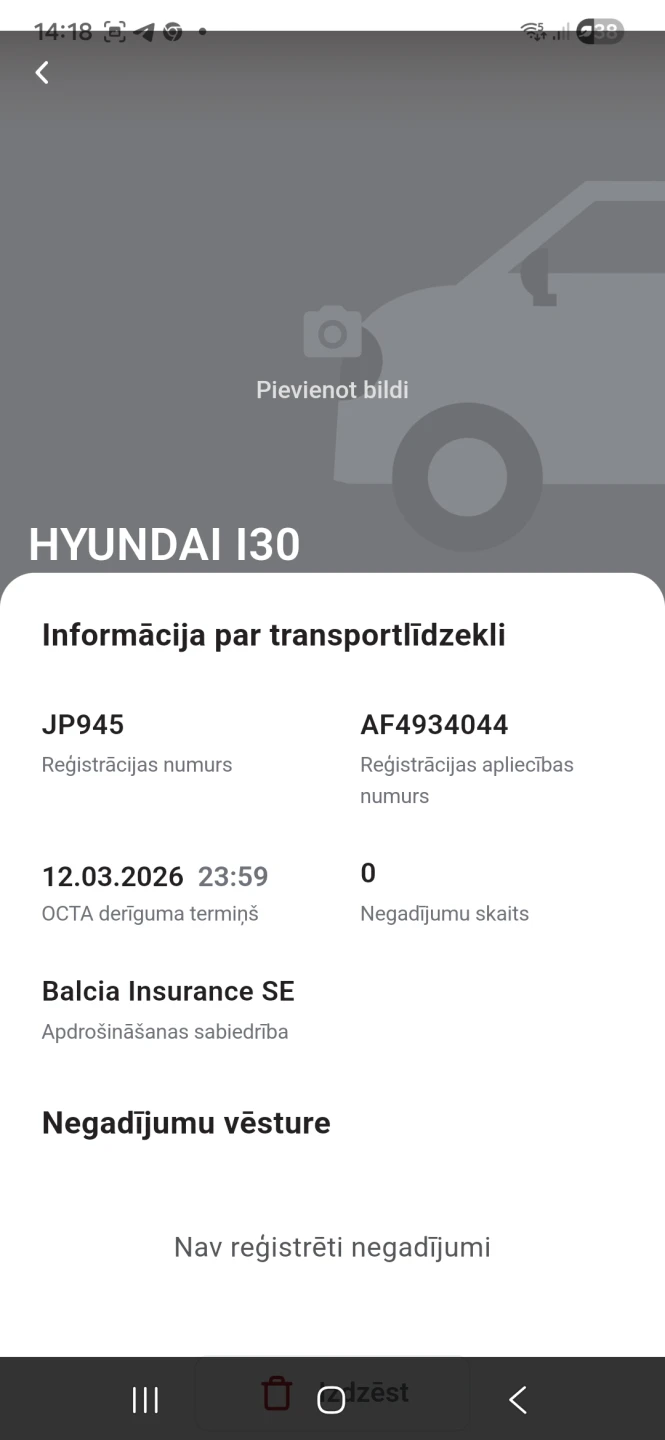Tap the system back button
665x1440 pixels.
tap(517, 1400)
